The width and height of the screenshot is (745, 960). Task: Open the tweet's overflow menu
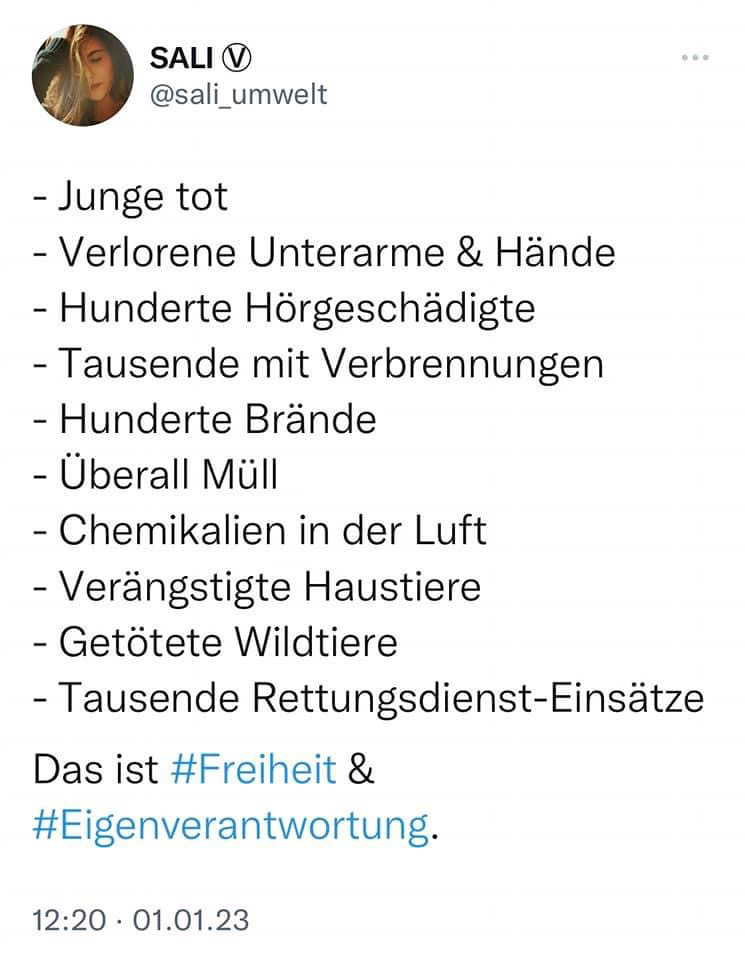pyautogui.click(x=694, y=57)
